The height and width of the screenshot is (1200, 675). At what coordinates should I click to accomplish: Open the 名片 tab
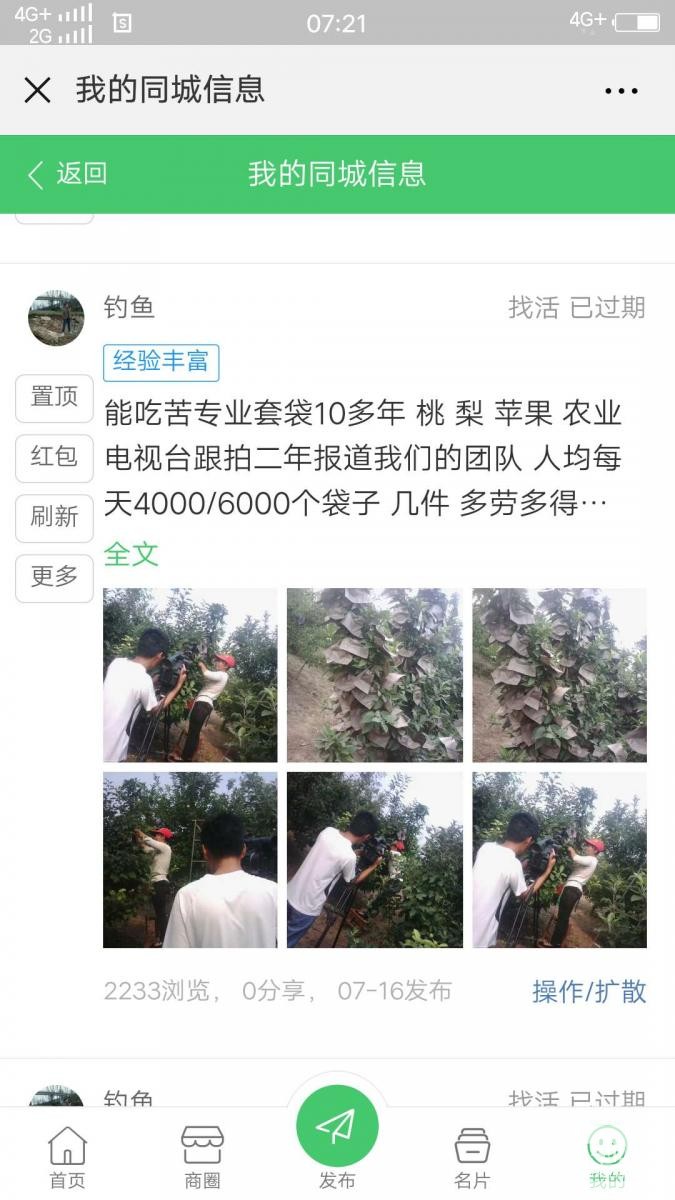coord(472,1157)
